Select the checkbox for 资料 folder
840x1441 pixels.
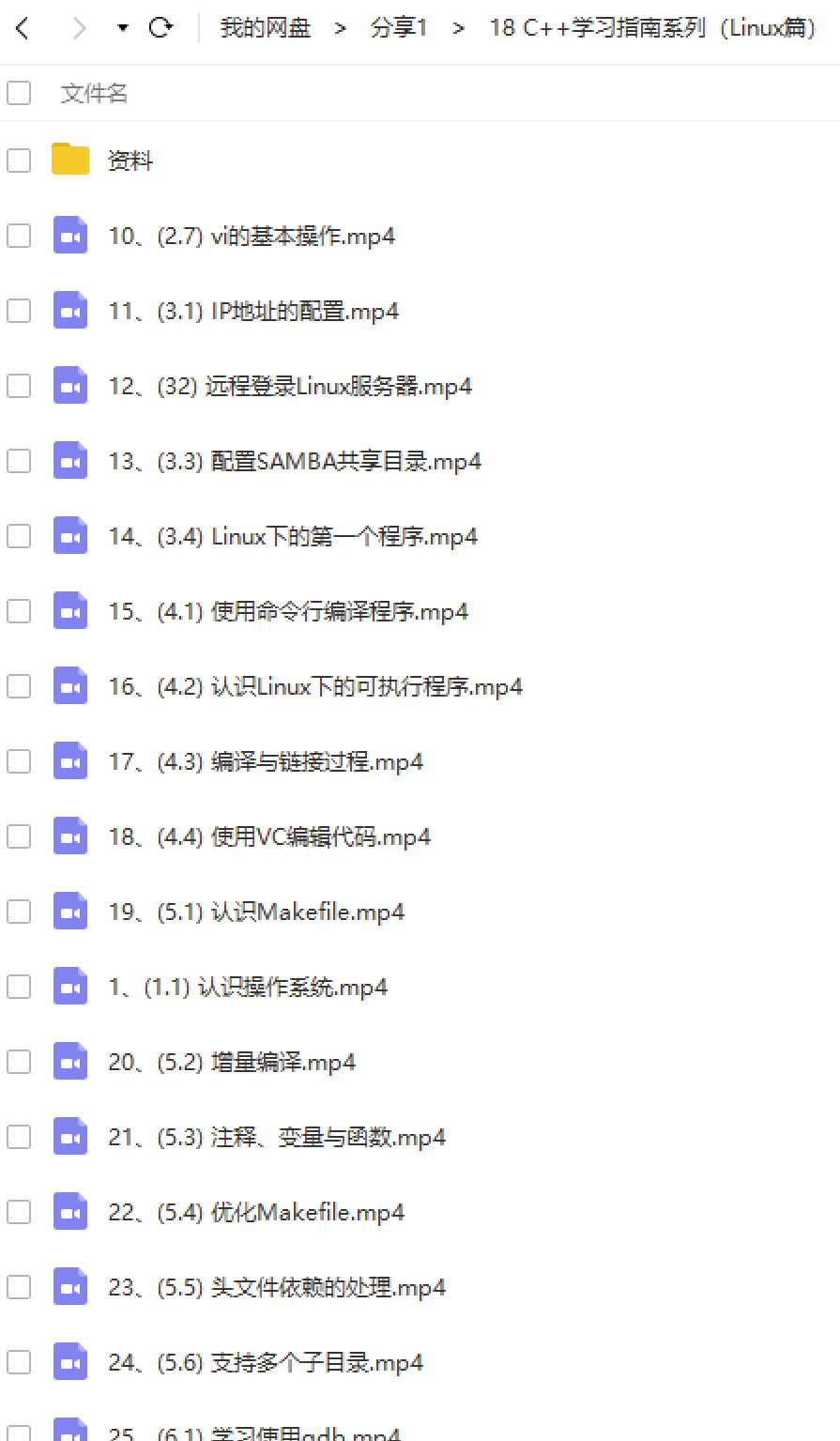point(19,161)
